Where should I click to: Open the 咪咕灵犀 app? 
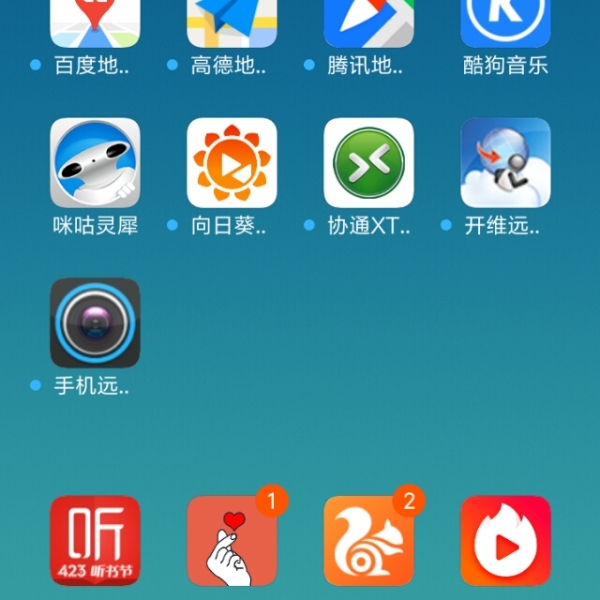[x=95, y=163]
